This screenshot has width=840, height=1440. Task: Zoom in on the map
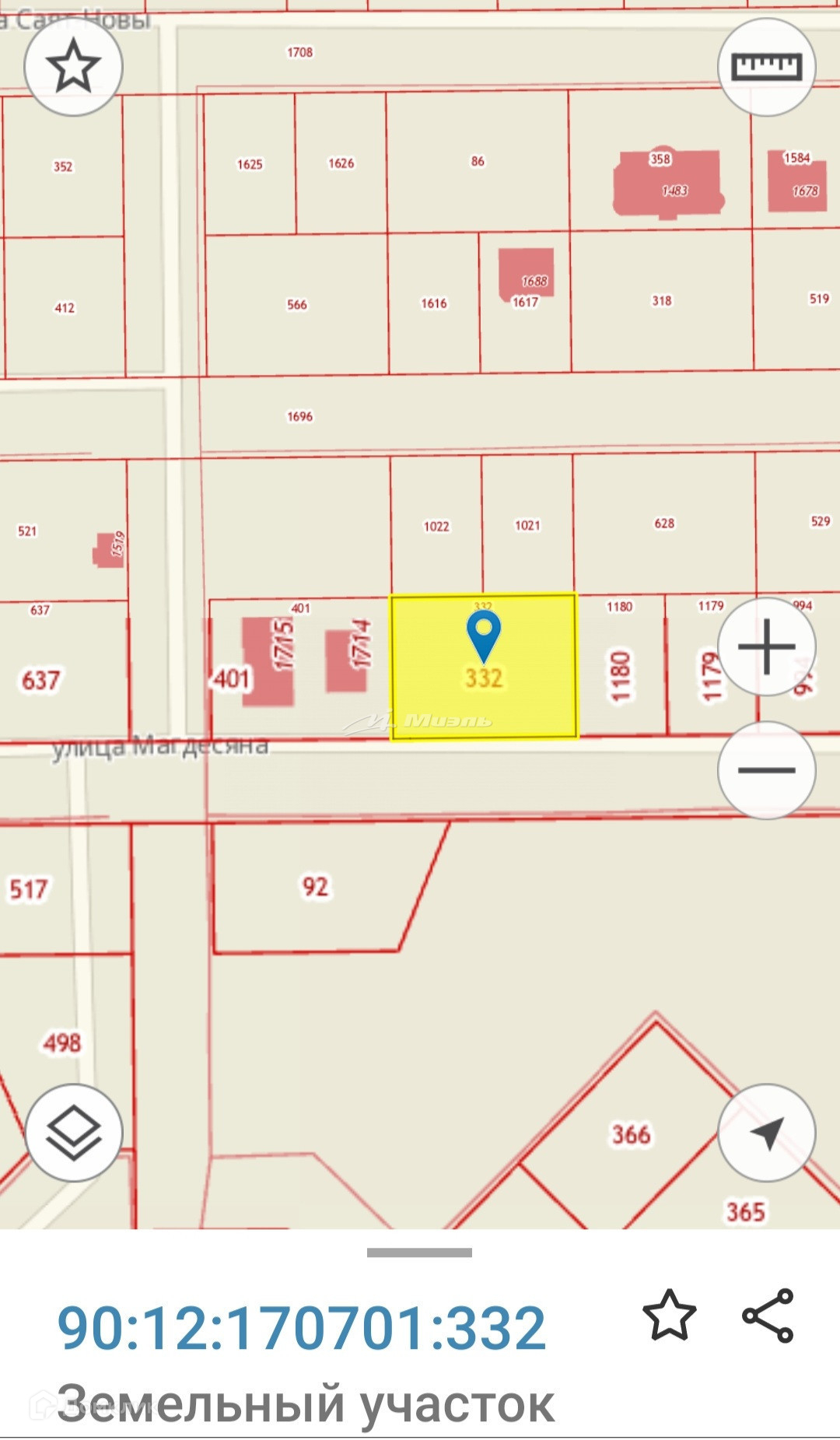pos(766,646)
